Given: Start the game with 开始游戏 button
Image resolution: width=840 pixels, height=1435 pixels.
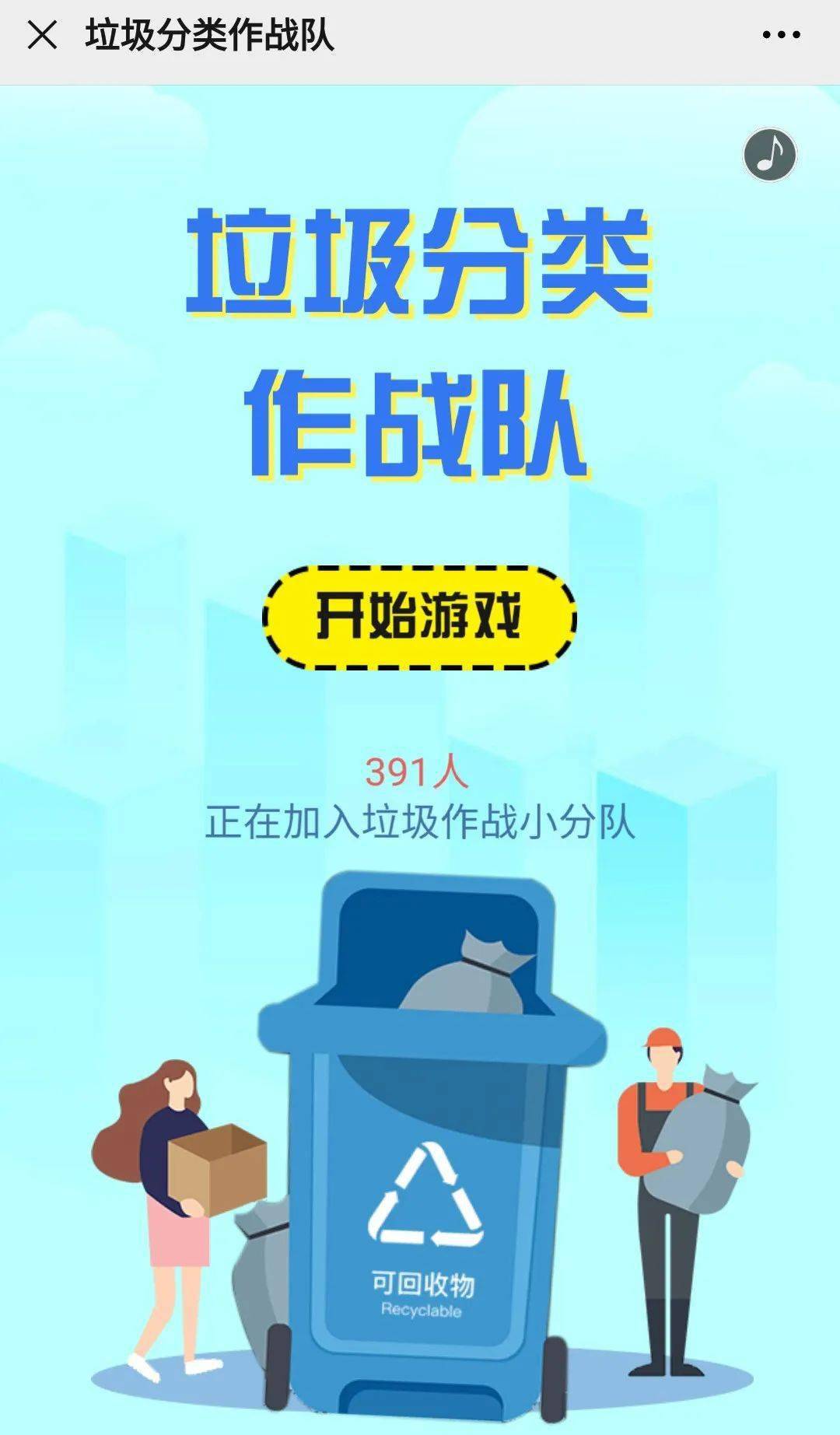Looking at the screenshot, I should (x=419, y=617).
